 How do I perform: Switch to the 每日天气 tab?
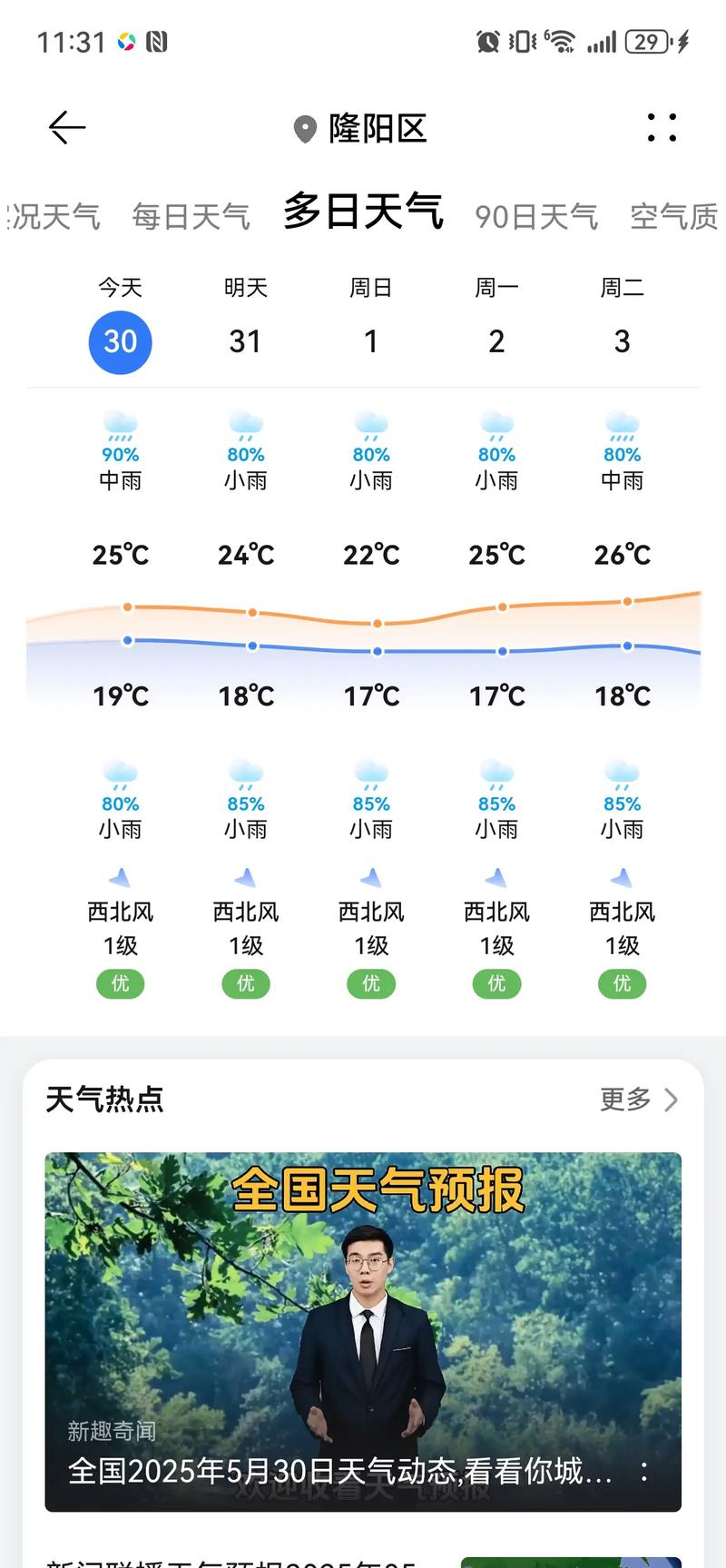pos(191,215)
